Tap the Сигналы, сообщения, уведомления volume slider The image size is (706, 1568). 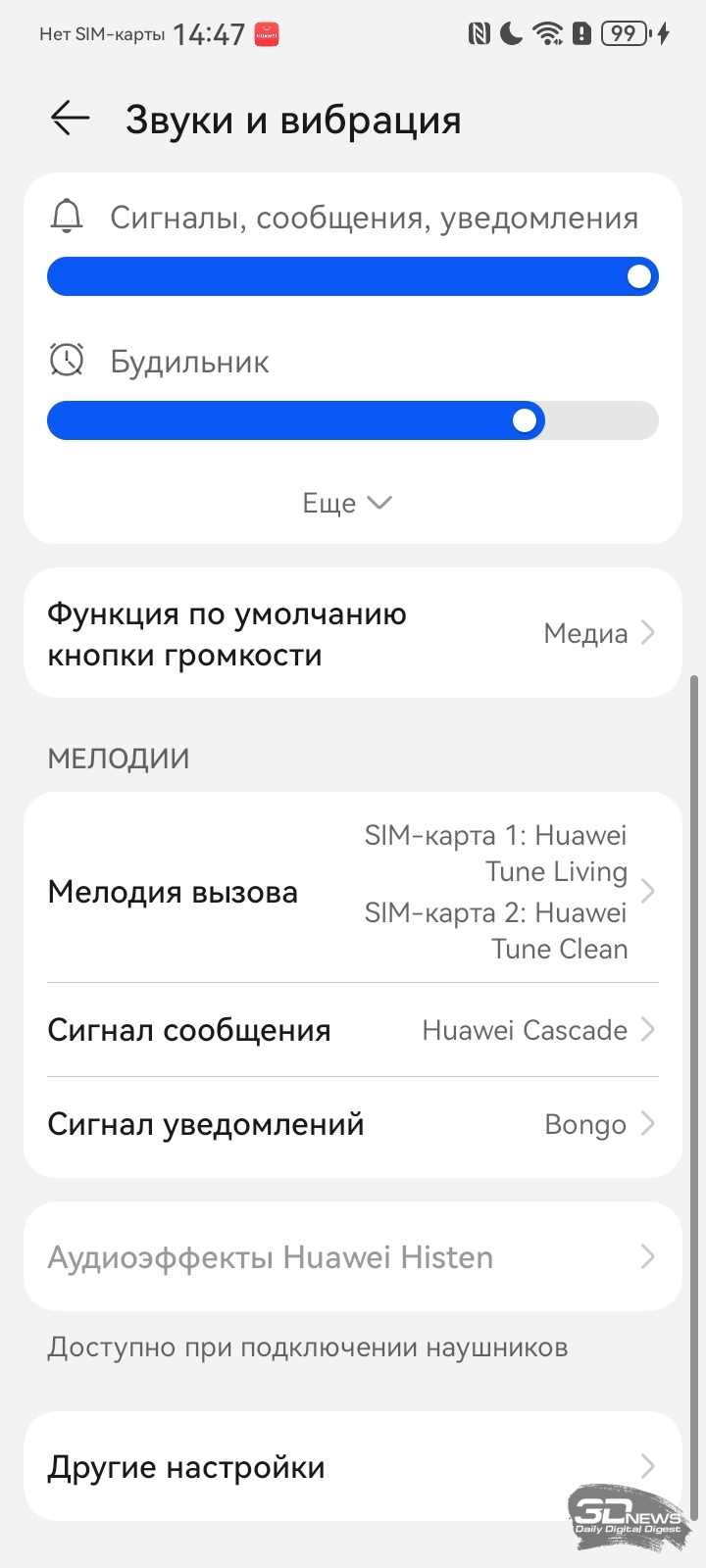[x=353, y=276]
